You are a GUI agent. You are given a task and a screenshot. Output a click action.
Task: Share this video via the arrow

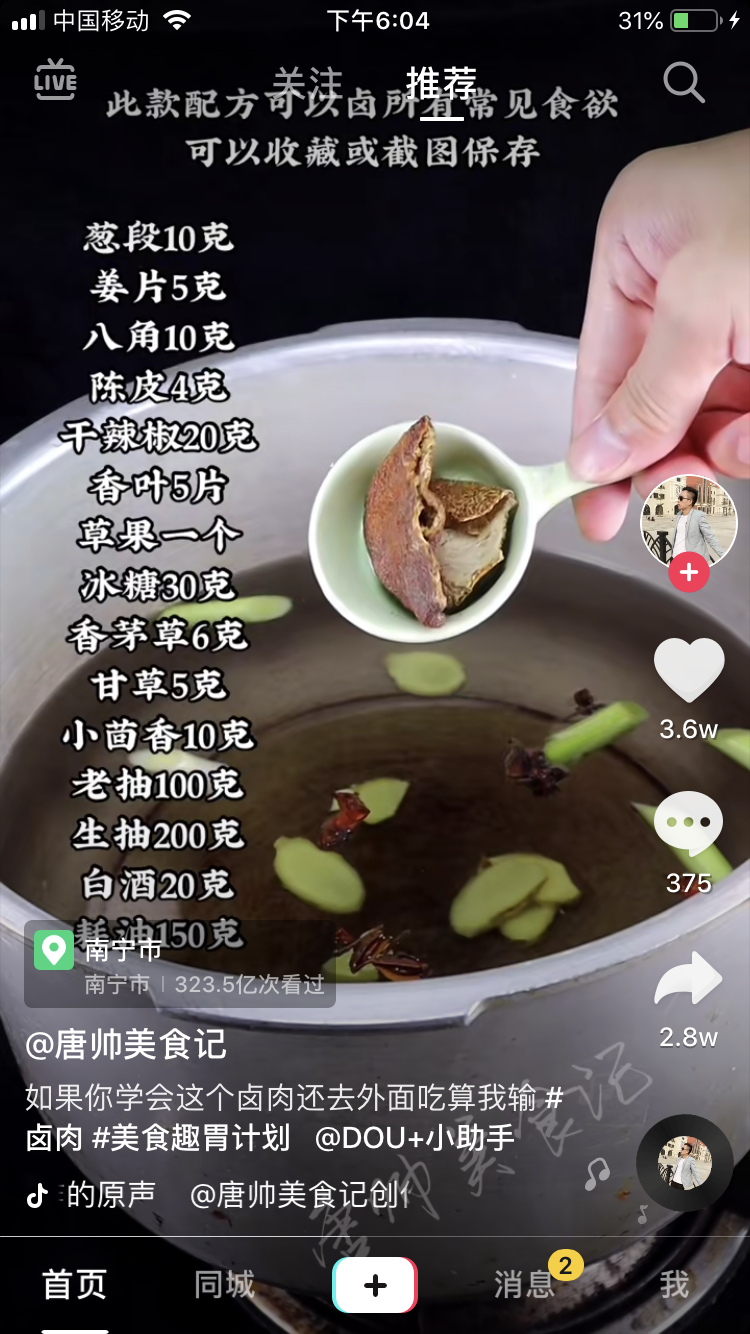click(688, 978)
